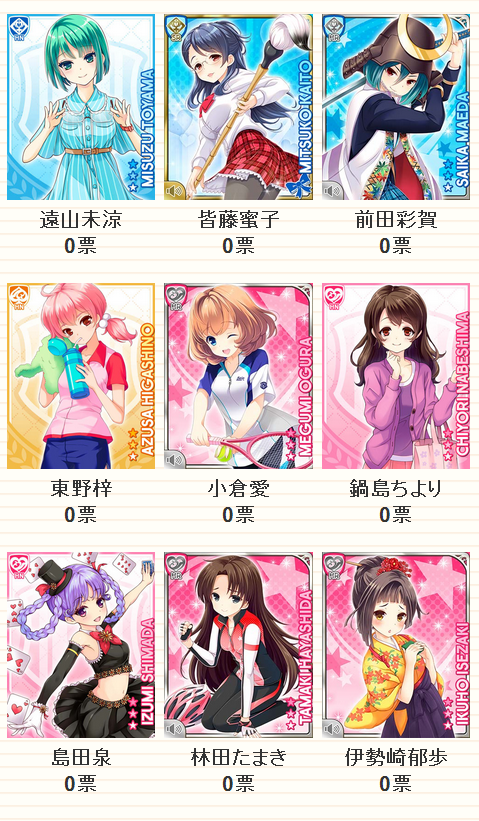The height and width of the screenshot is (821, 479).
Task: Open the 遠山未涼 (Misuzu Toyama) card
Action: [x=81, y=107]
